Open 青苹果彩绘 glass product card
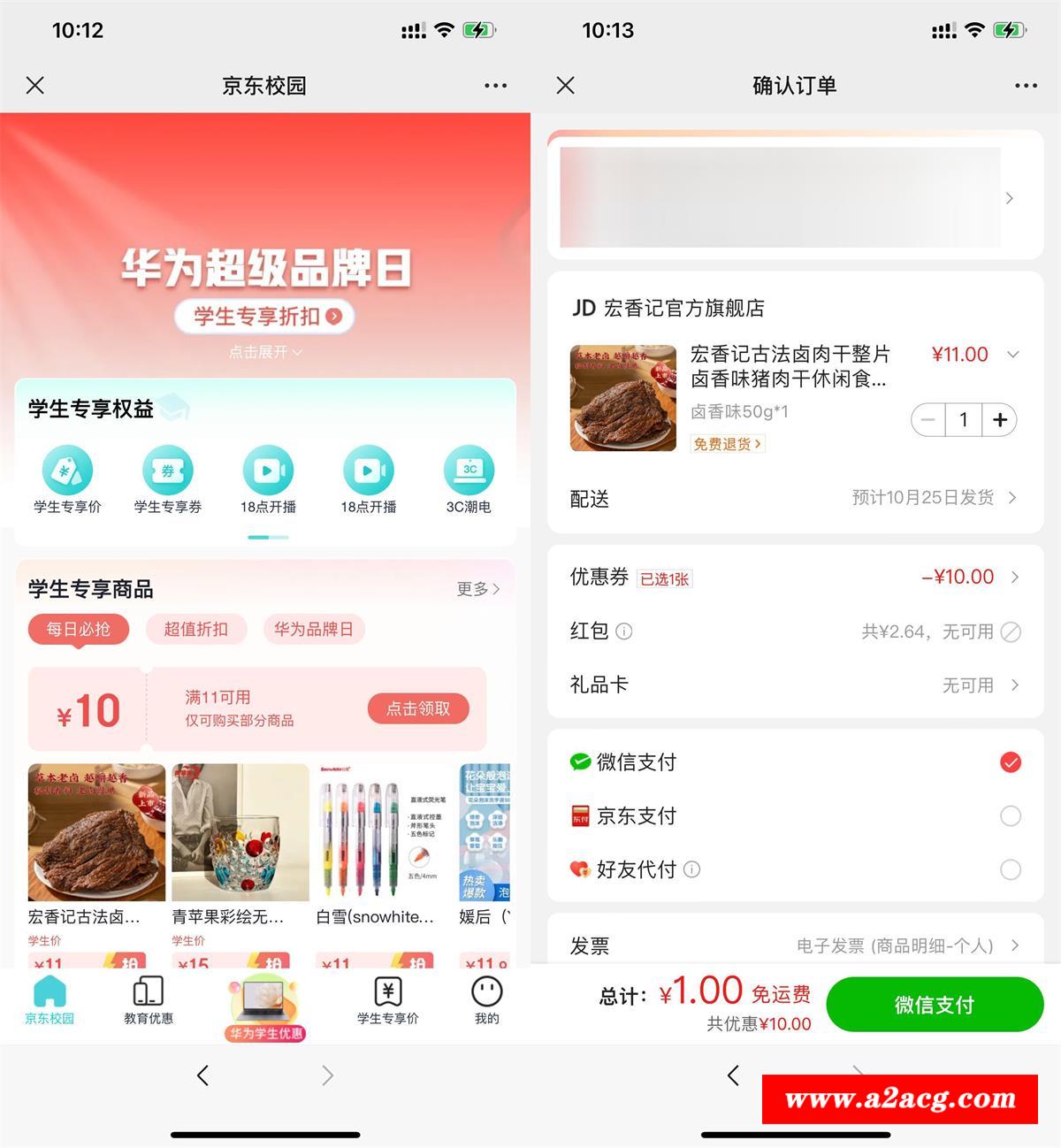Image resolution: width=1061 pixels, height=1148 pixels. pos(240,845)
